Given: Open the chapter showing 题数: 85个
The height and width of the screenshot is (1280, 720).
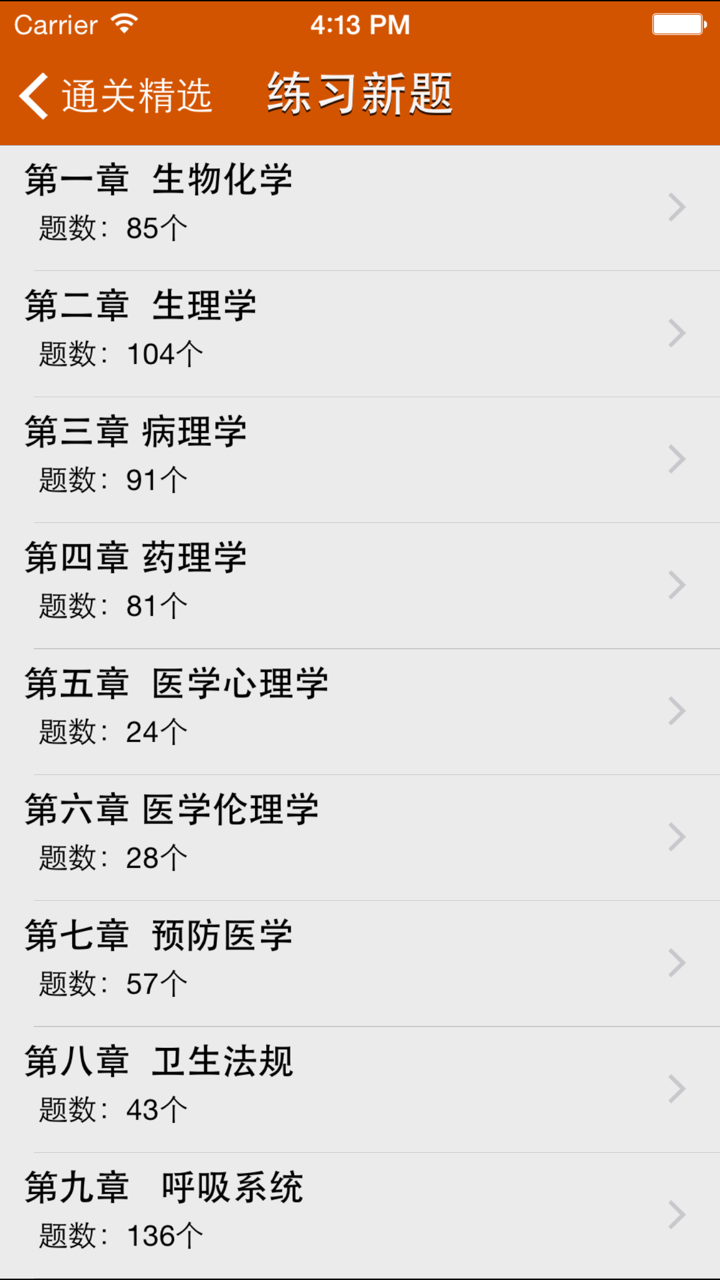Looking at the screenshot, I should 360,207.
